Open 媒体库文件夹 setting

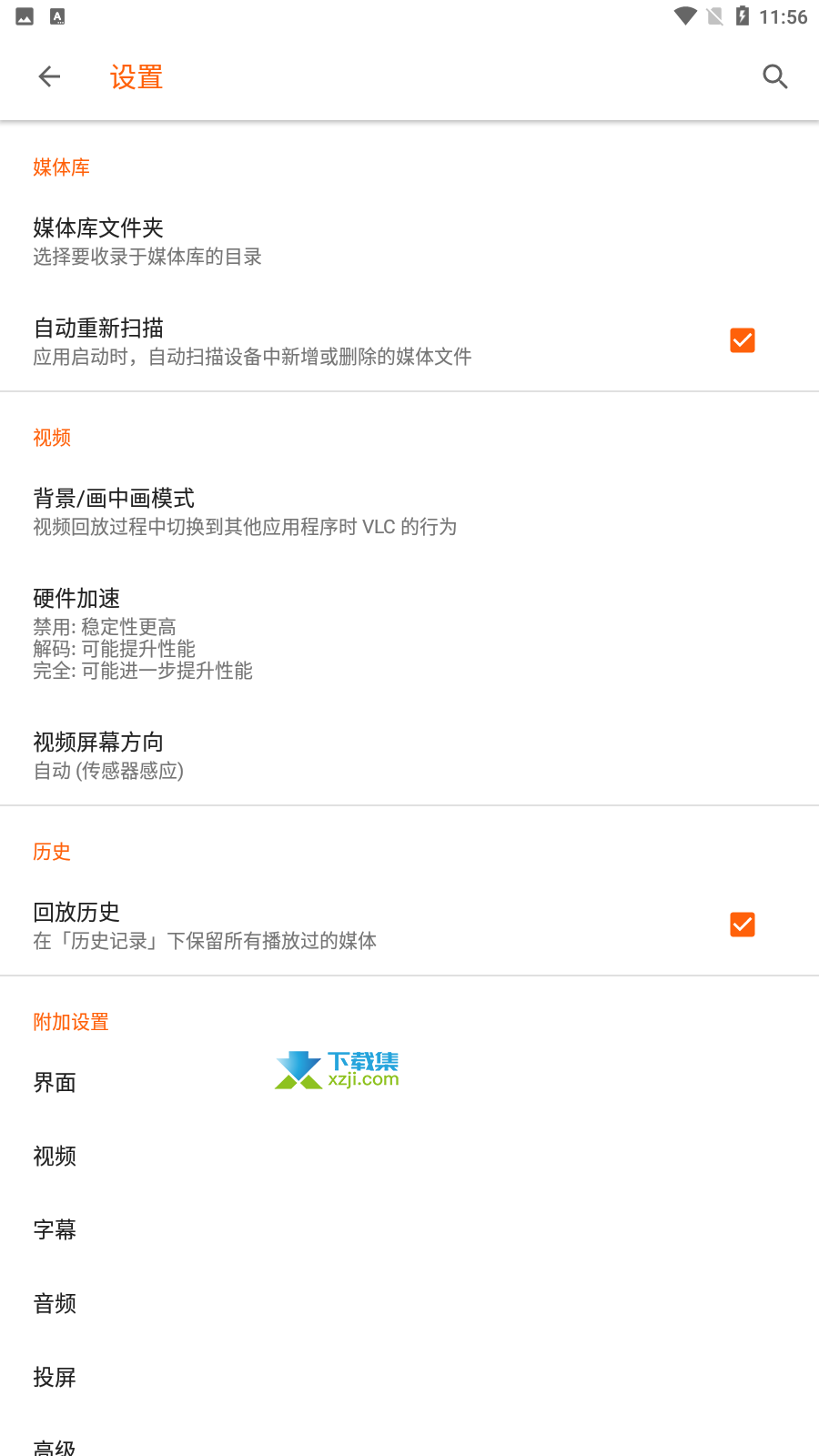[x=409, y=241]
